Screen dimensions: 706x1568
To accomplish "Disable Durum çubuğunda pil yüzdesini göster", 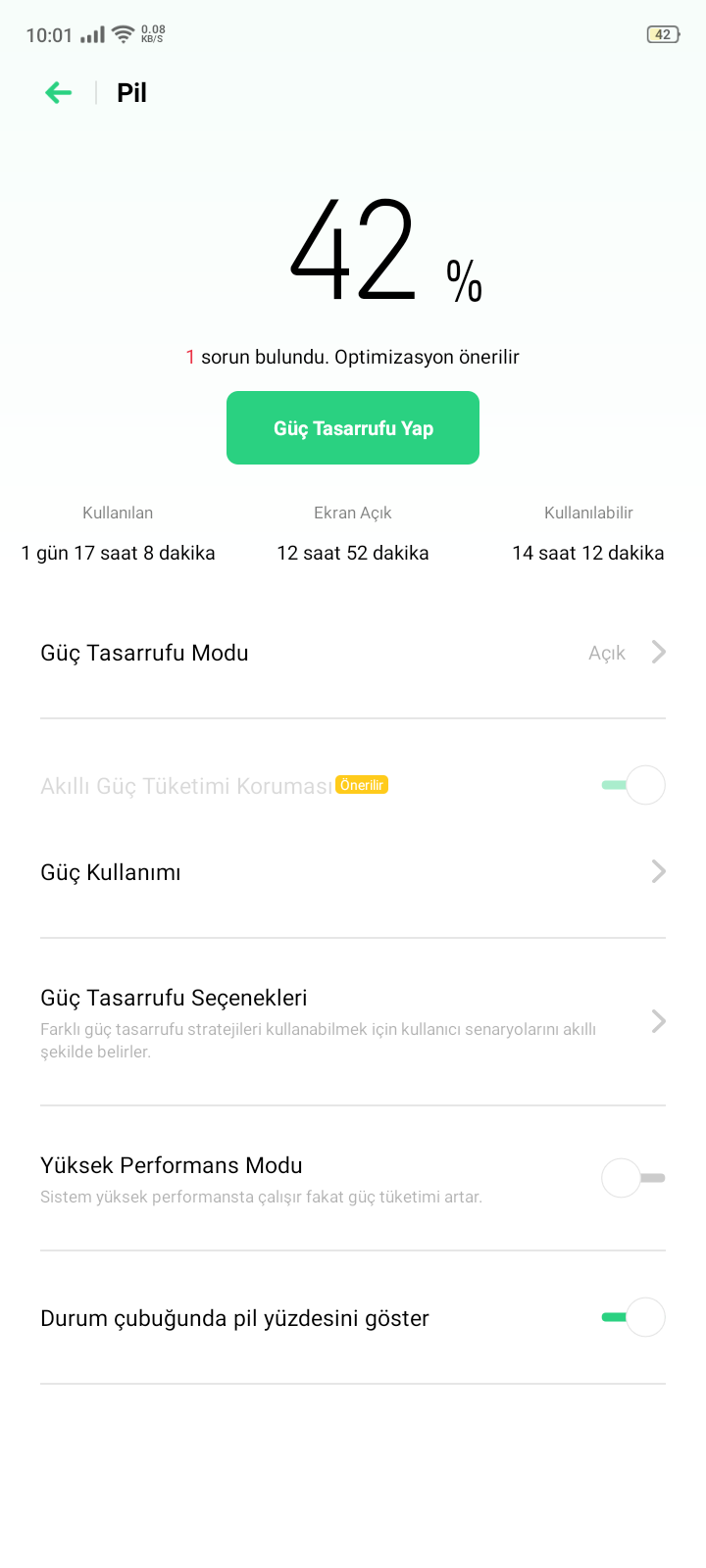I will pyautogui.click(x=633, y=1317).
